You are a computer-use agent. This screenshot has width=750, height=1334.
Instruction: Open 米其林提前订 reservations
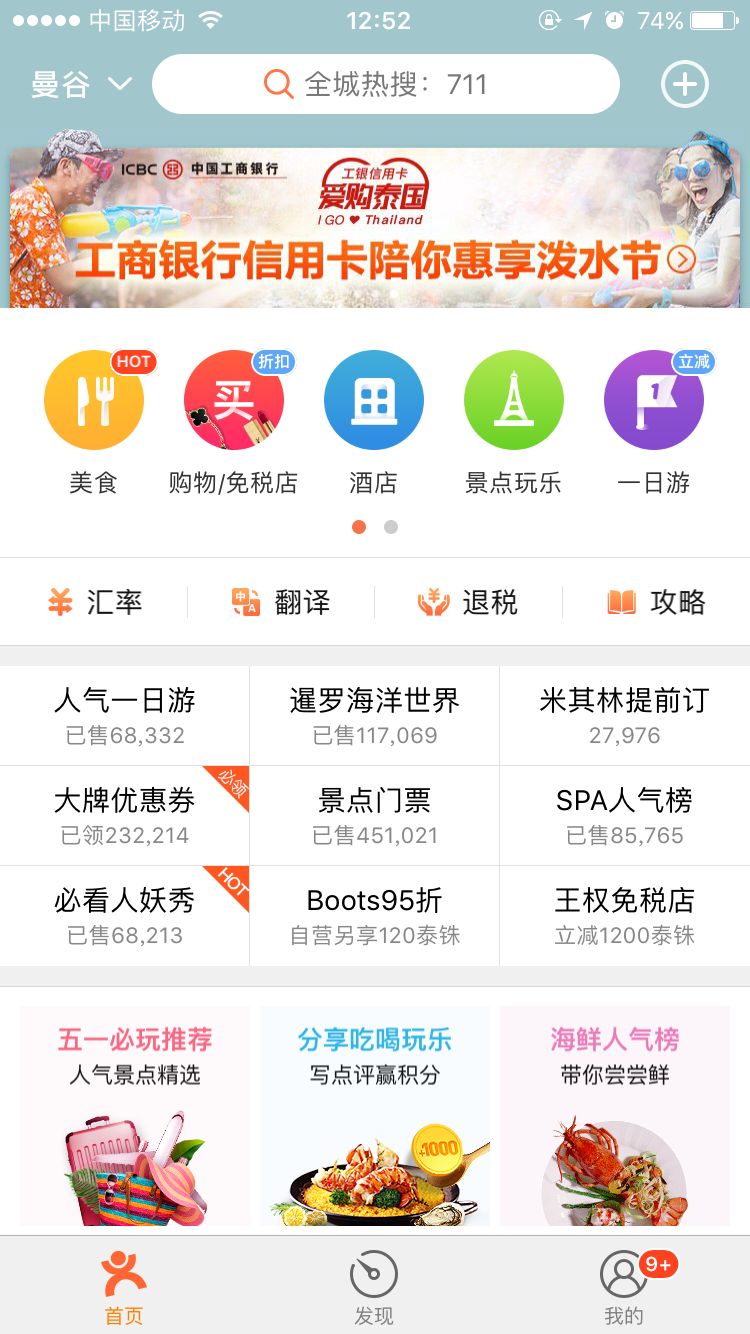pos(624,714)
